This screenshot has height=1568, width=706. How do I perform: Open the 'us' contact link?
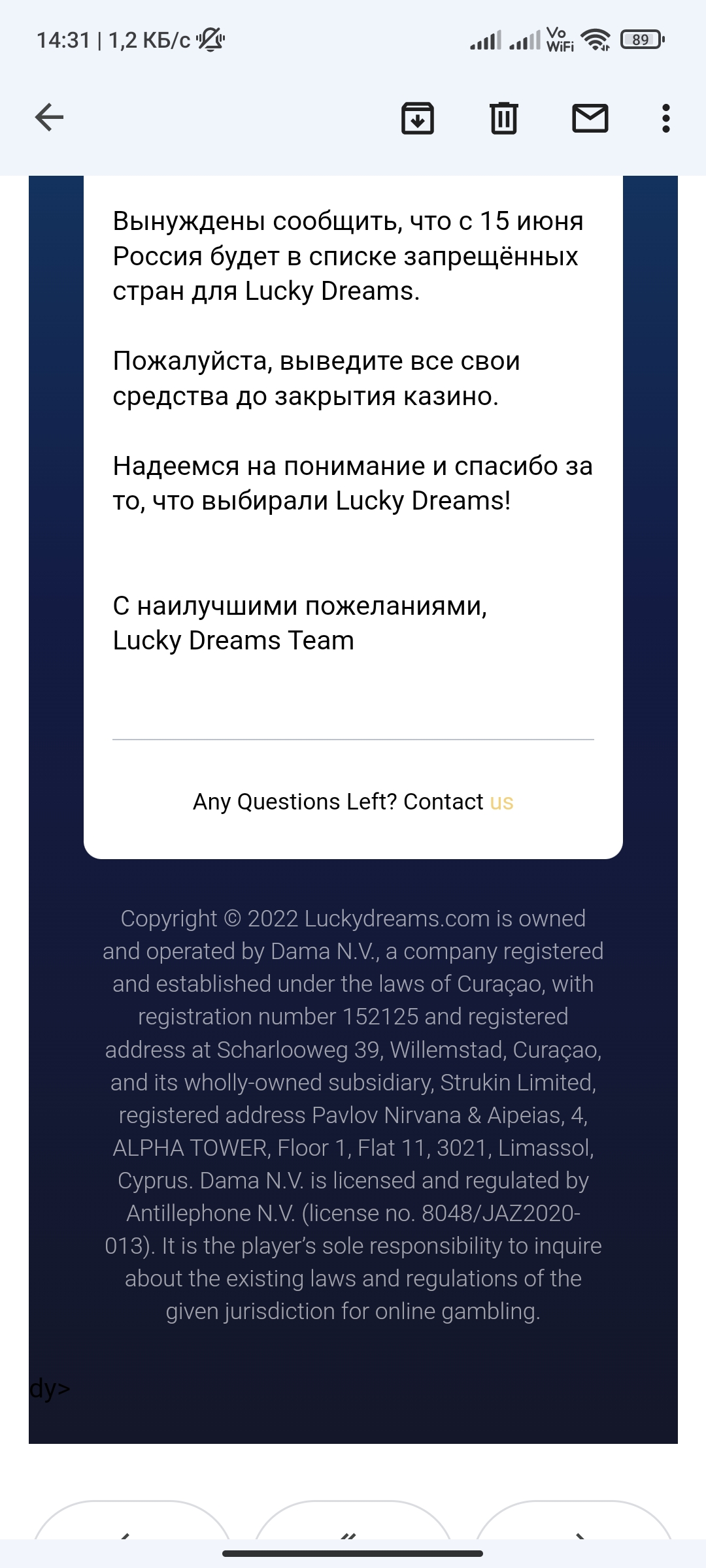(x=501, y=802)
